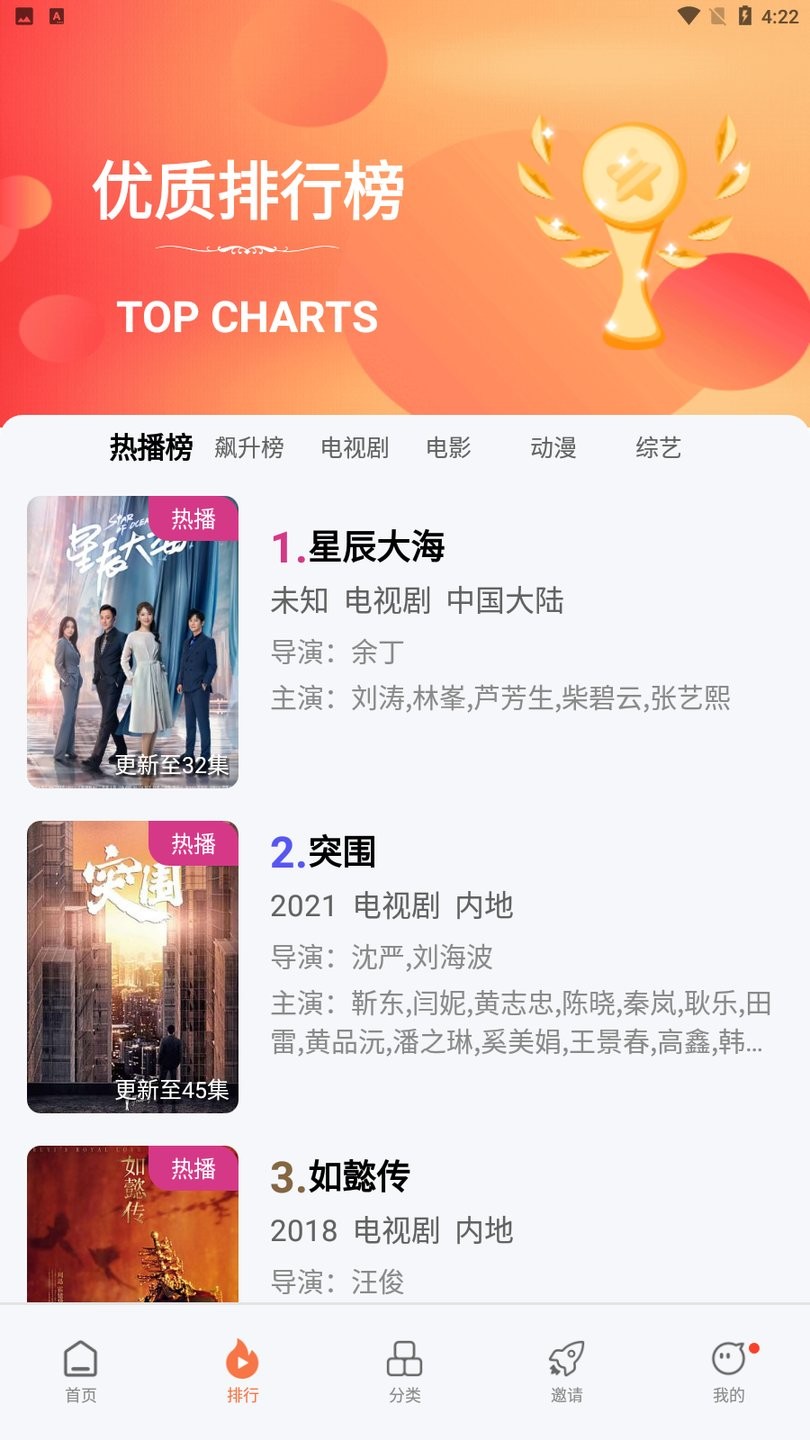Viewport: 810px width, 1440px height.
Task: Open the 我的 profile tab
Action: 729,1372
